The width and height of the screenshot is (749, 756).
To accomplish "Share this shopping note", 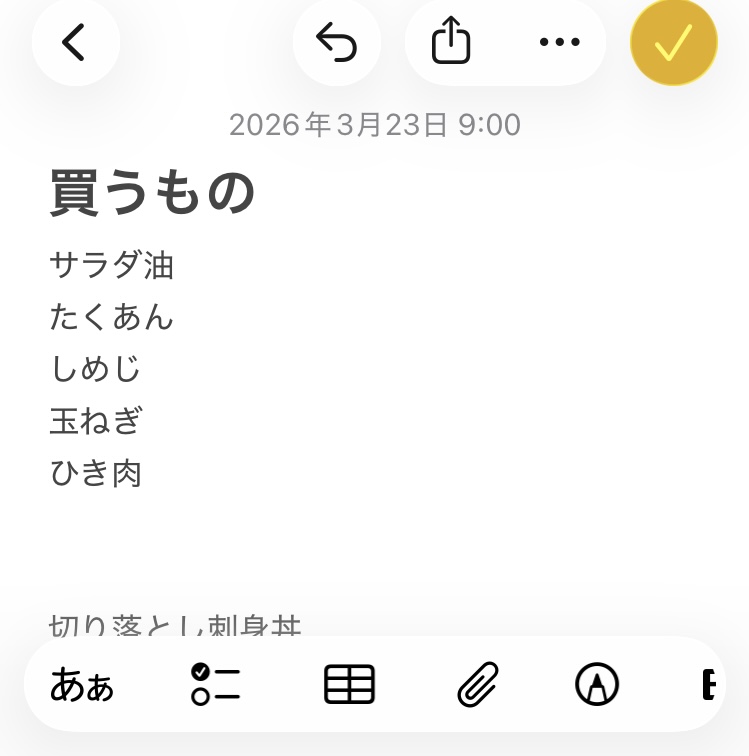I will coord(451,42).
